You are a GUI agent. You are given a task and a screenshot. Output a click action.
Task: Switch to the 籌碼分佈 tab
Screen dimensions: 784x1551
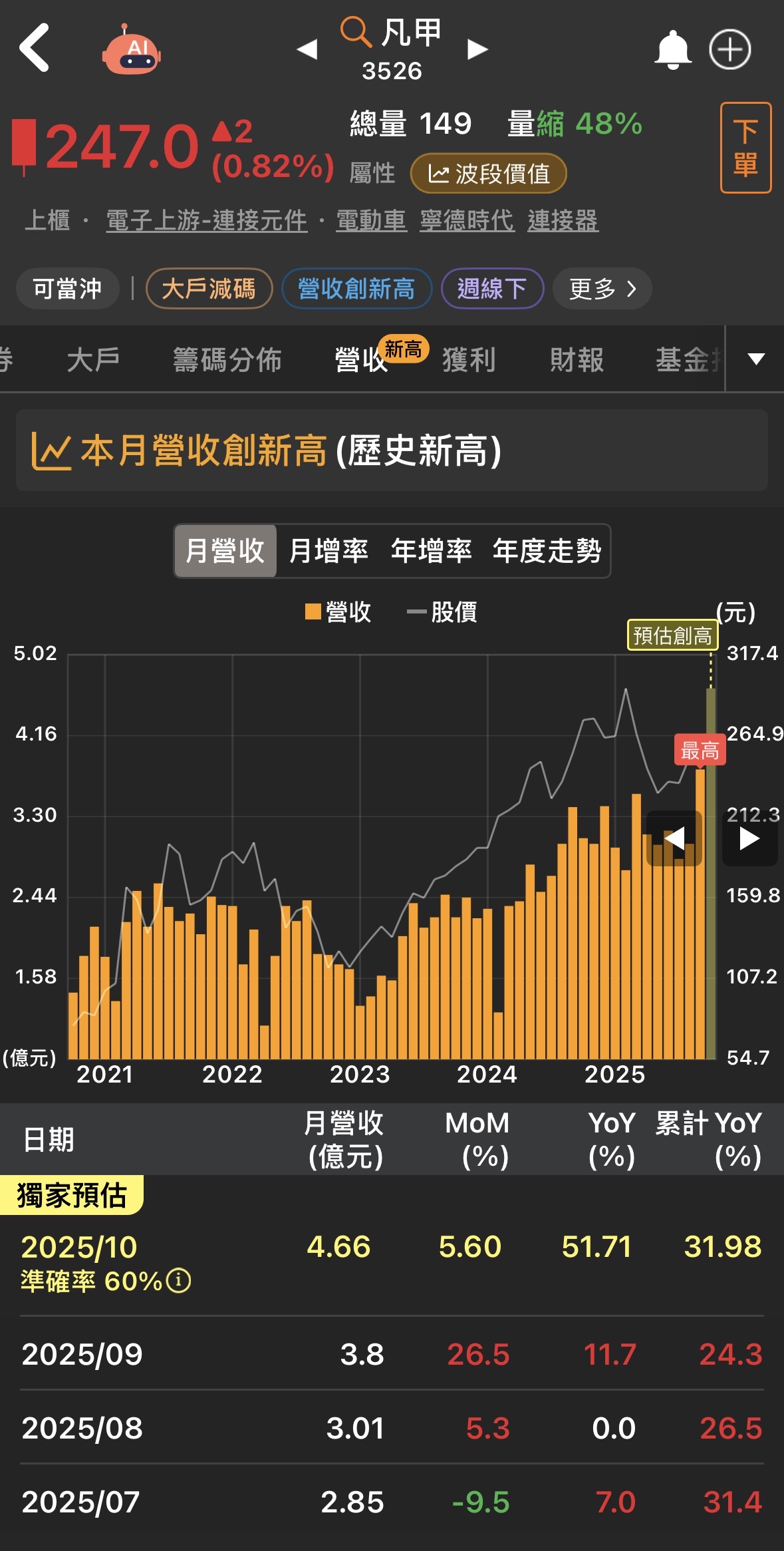pyautogui.click(x=227, y=360)
